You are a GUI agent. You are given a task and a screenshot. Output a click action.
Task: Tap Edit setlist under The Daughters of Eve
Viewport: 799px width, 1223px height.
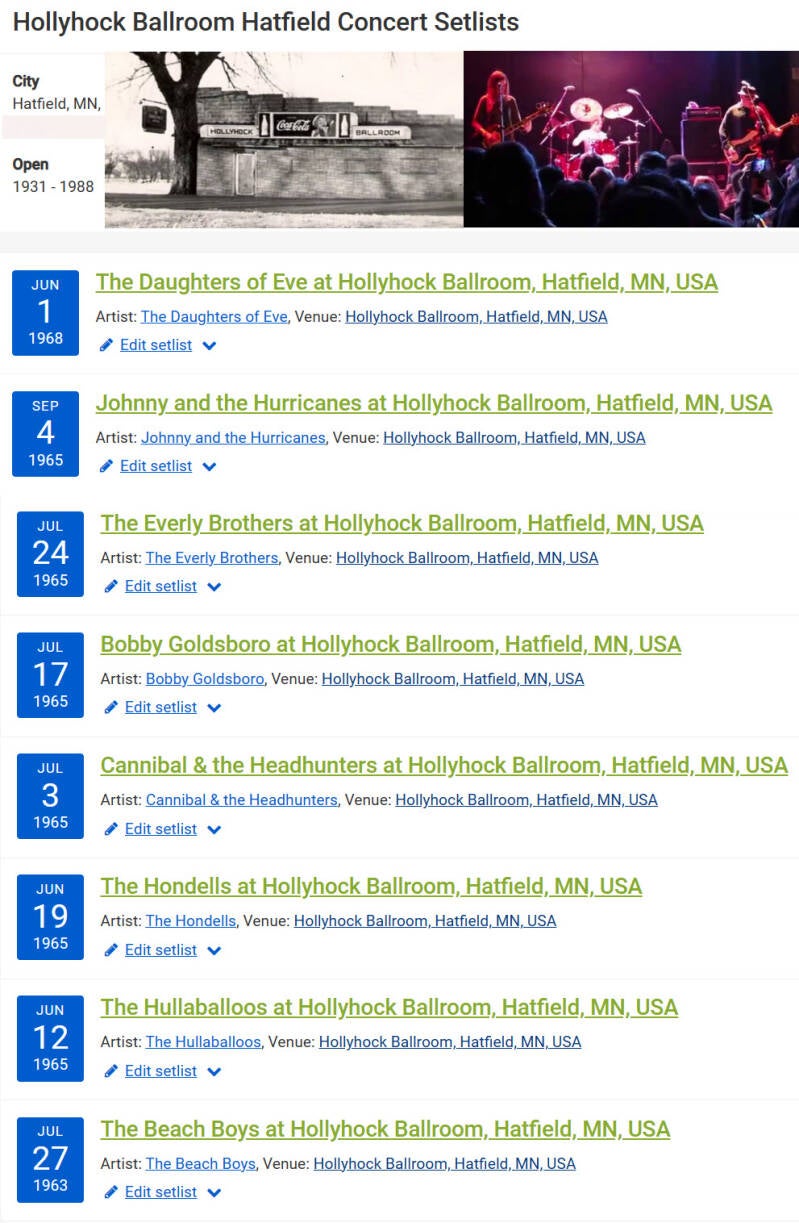tap(155, 345)
